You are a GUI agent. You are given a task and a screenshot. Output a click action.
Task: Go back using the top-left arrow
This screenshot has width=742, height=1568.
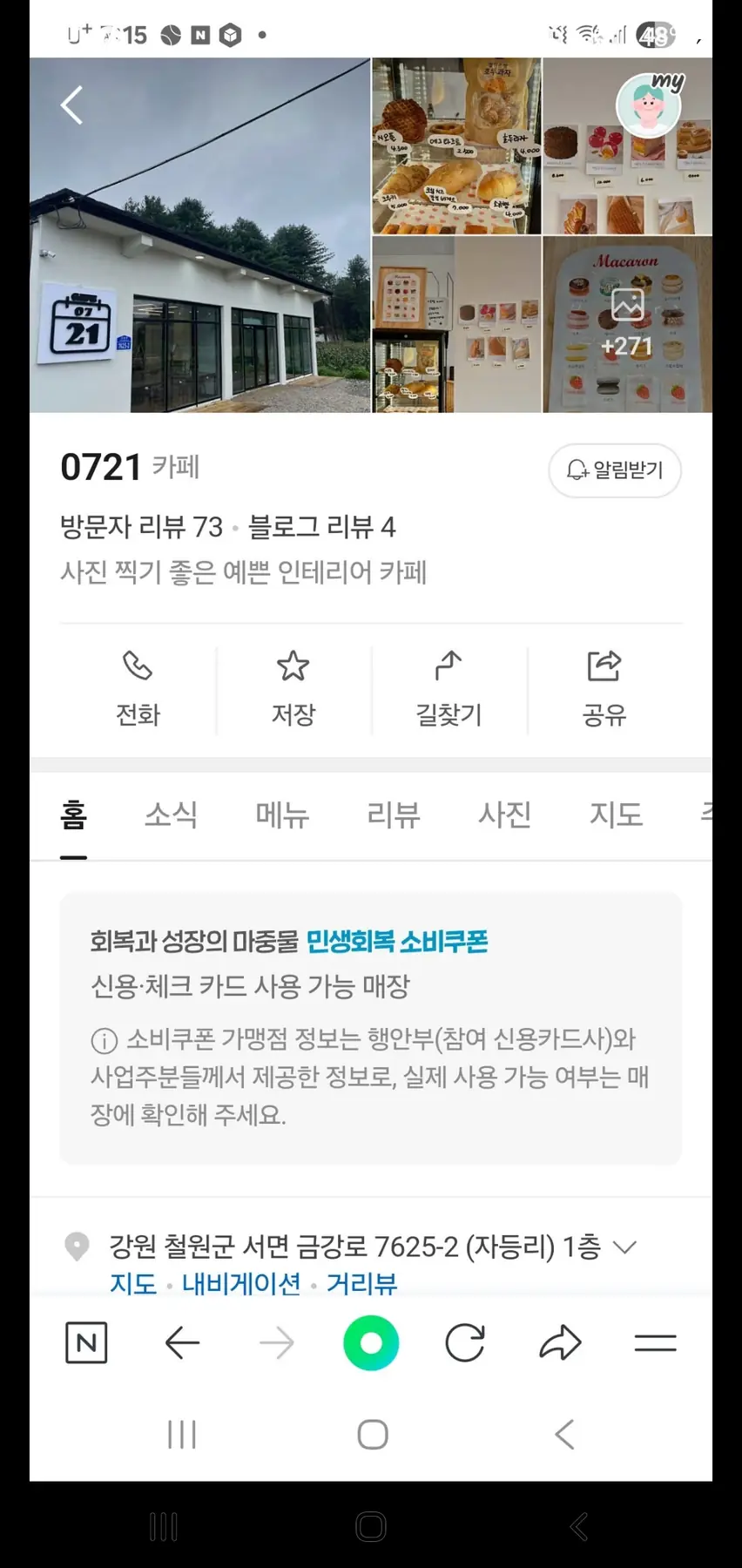coord(72,105)
